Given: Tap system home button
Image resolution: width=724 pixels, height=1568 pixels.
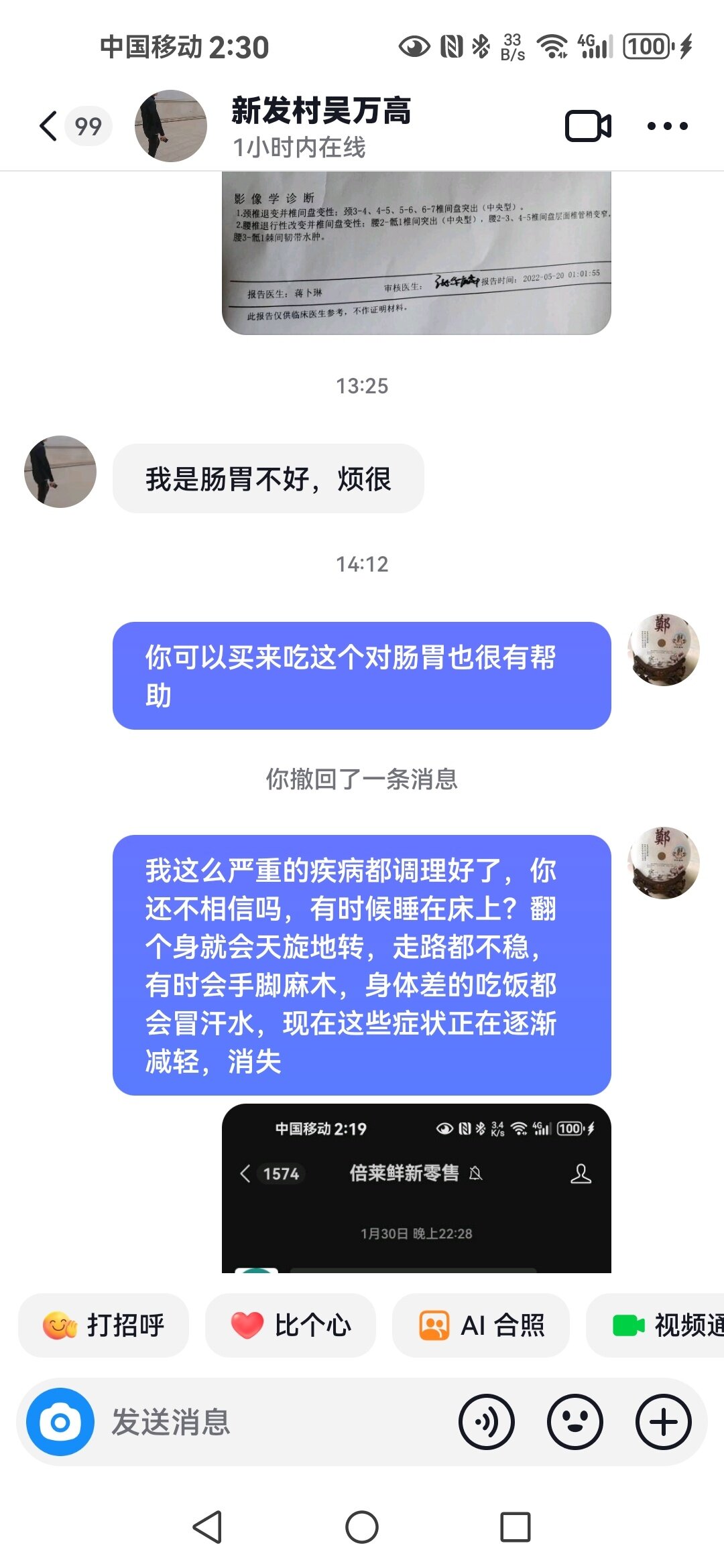Looking at the screenshot, I should 362,1527.
